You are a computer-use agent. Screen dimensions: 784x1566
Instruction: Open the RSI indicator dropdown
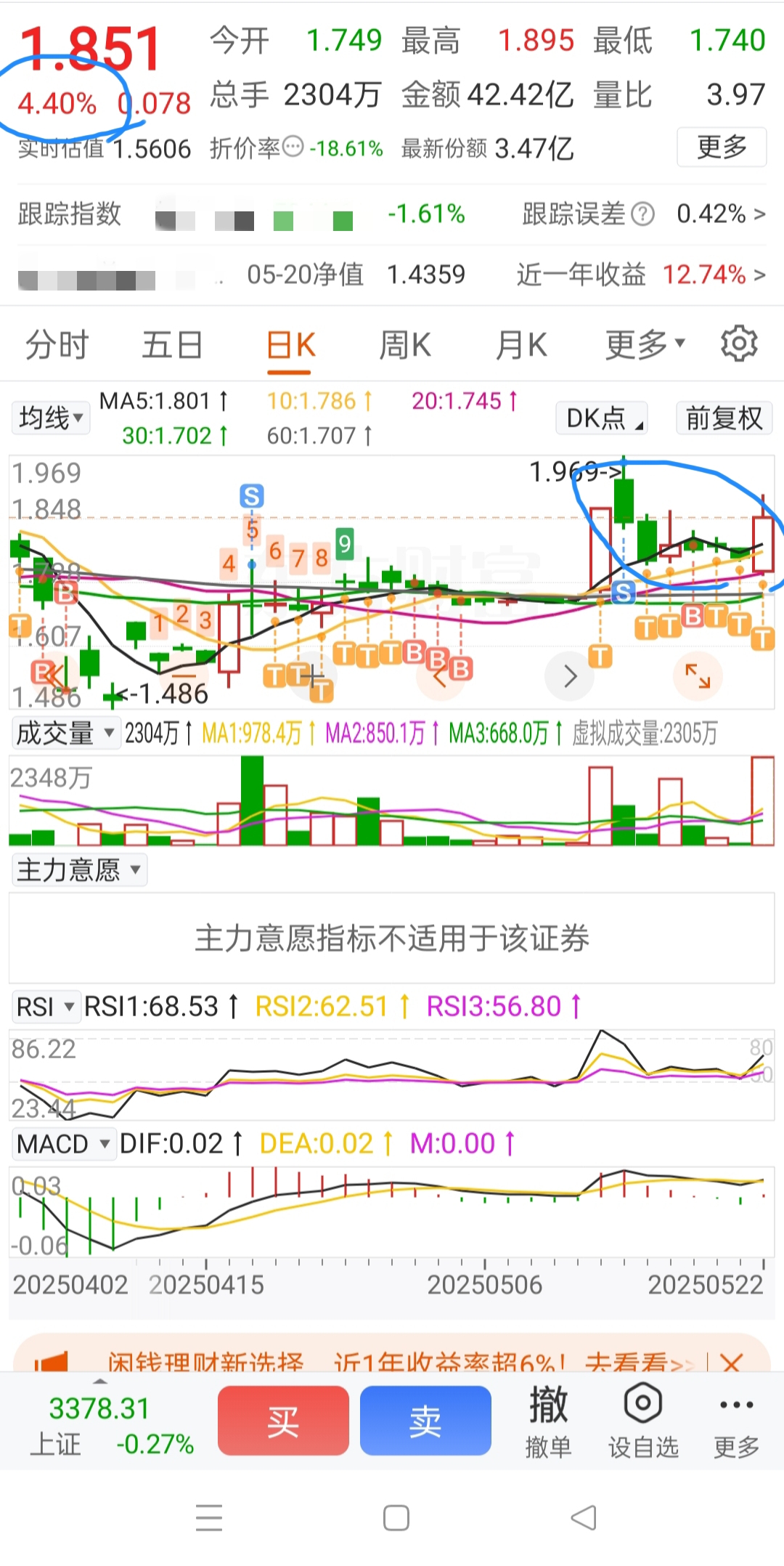click(45, 1007)
